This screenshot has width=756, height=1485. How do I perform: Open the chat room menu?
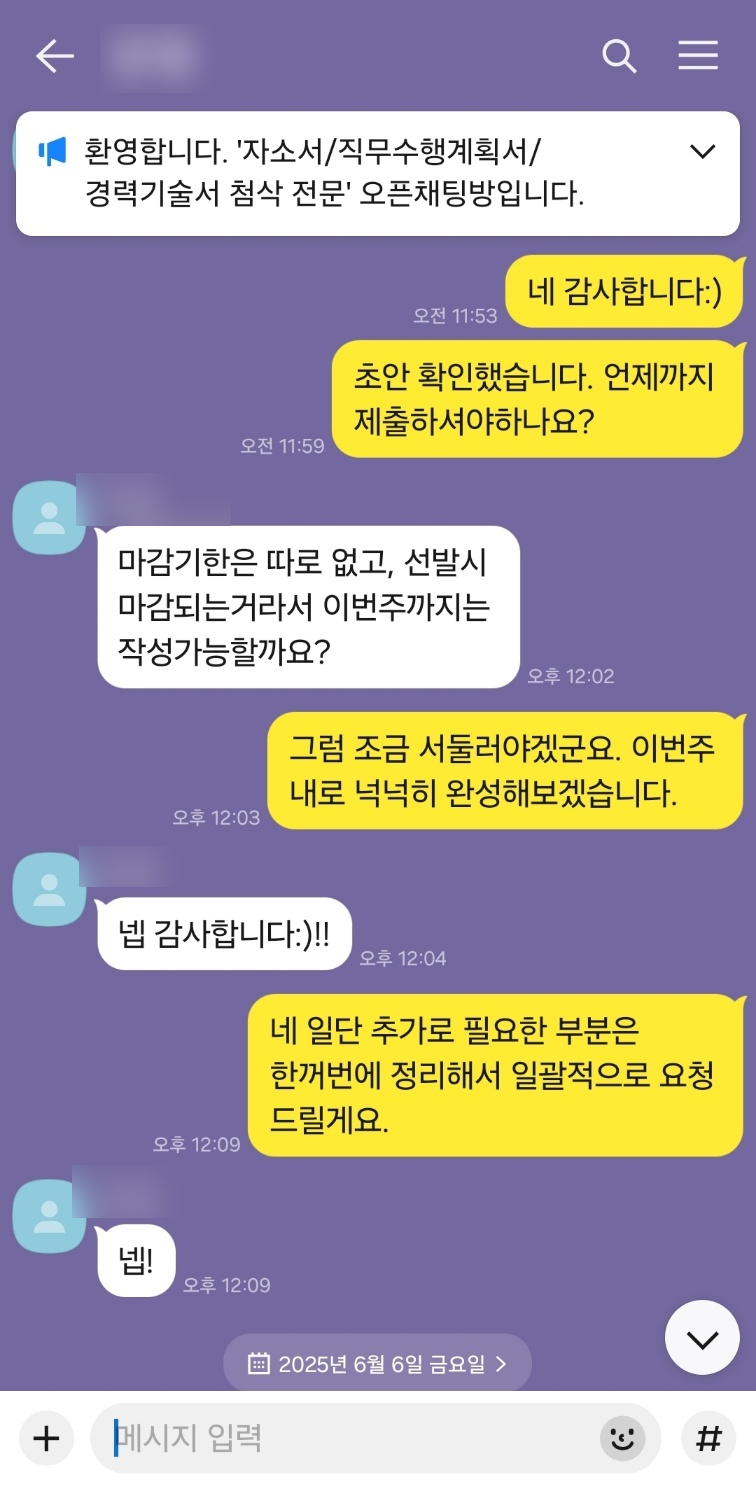point(698,56)
